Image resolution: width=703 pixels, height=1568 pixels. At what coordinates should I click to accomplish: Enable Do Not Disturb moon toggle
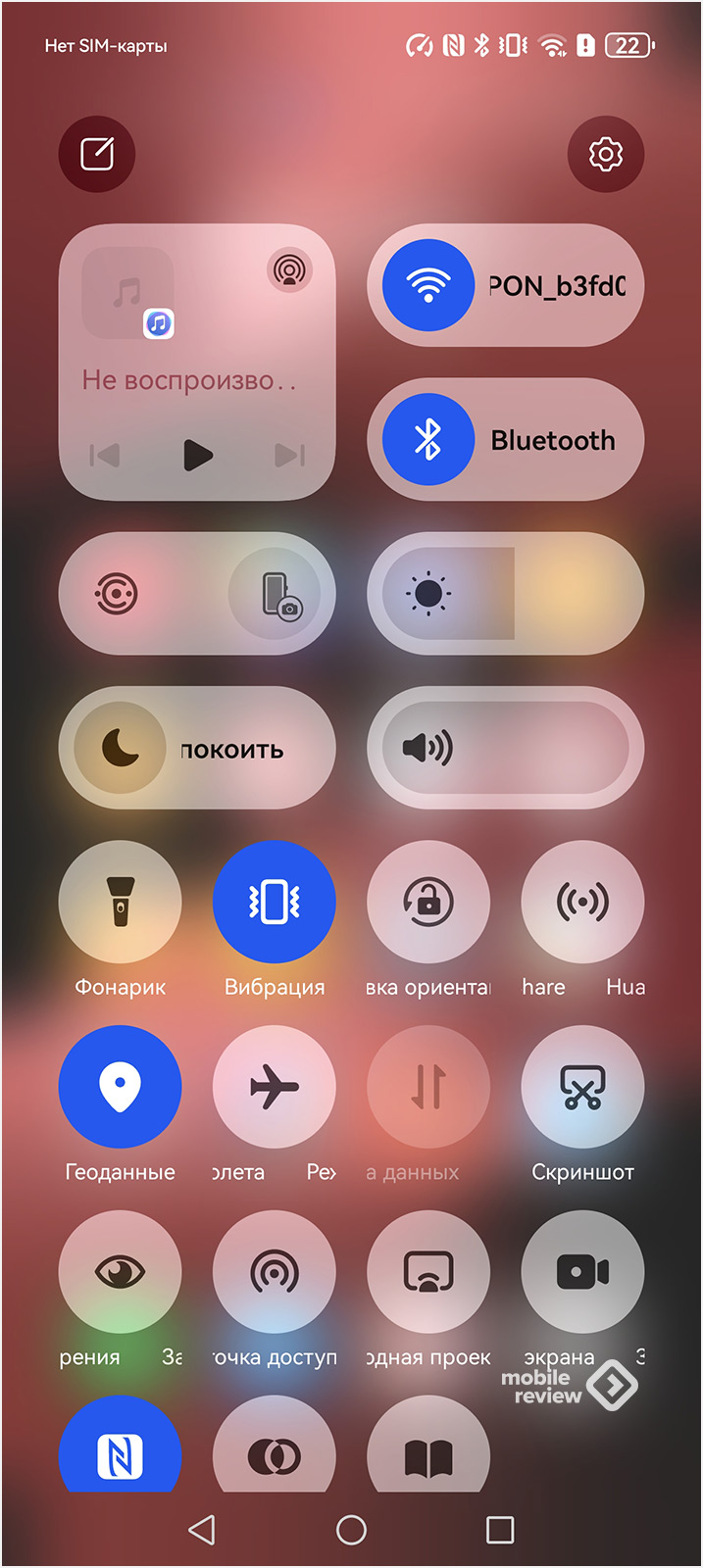(x=120, y=749)
